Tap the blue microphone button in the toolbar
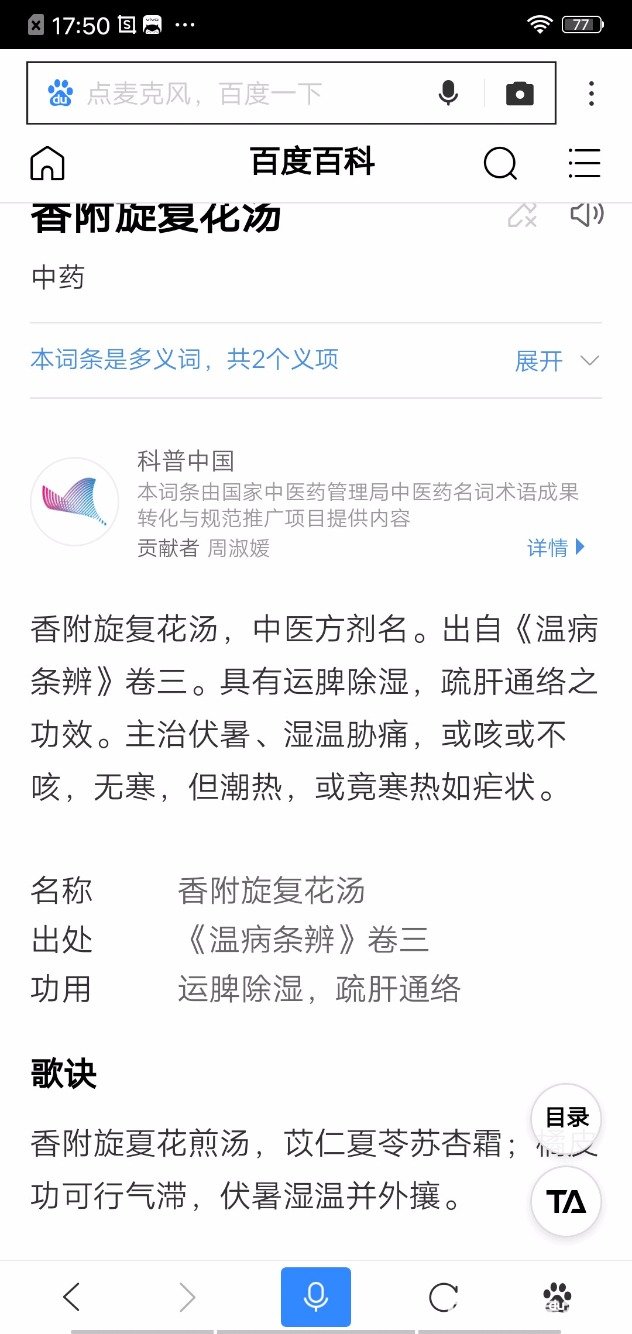632x1334 pixels. (316, 1297)
